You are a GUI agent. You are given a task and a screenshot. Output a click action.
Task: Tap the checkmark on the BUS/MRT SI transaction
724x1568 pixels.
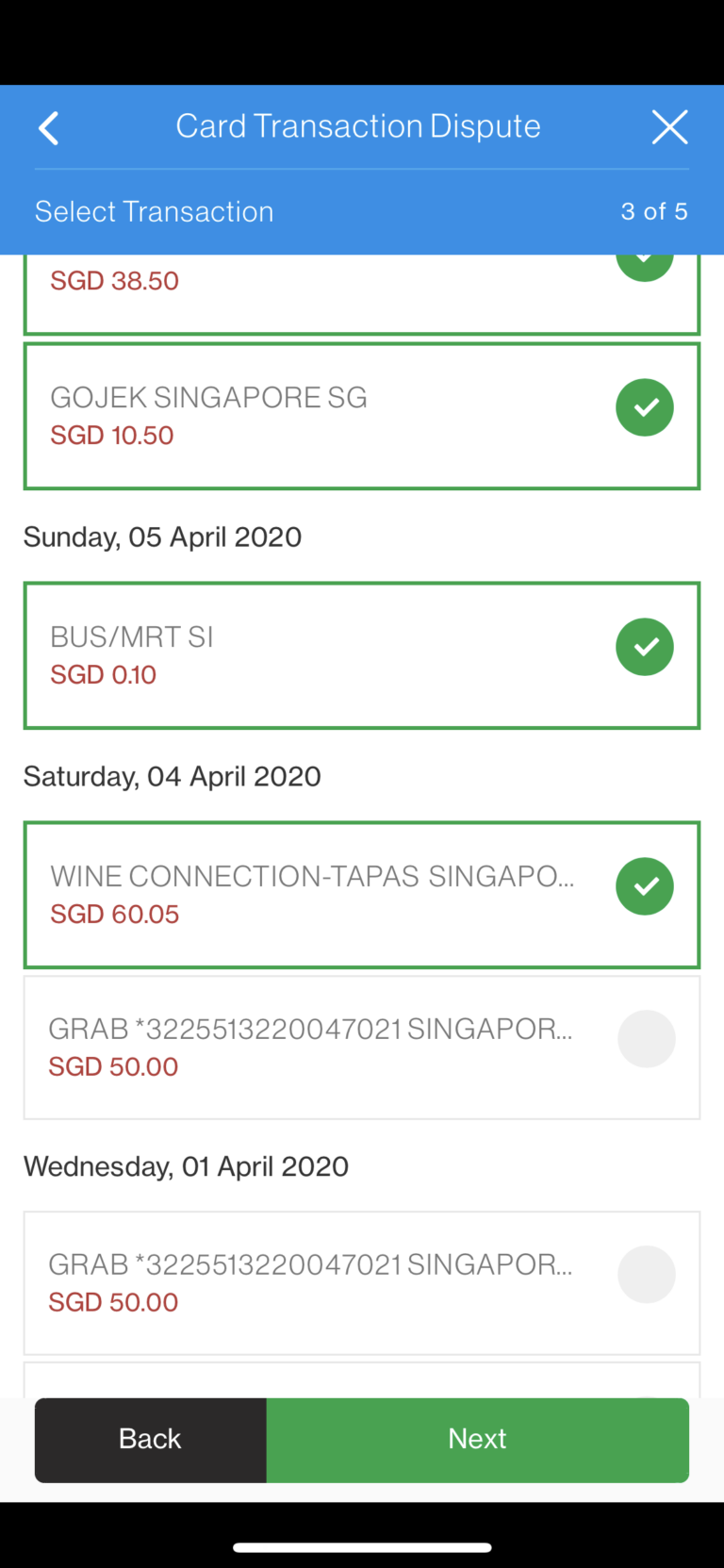pyautogui.click(x=645, y=646)
